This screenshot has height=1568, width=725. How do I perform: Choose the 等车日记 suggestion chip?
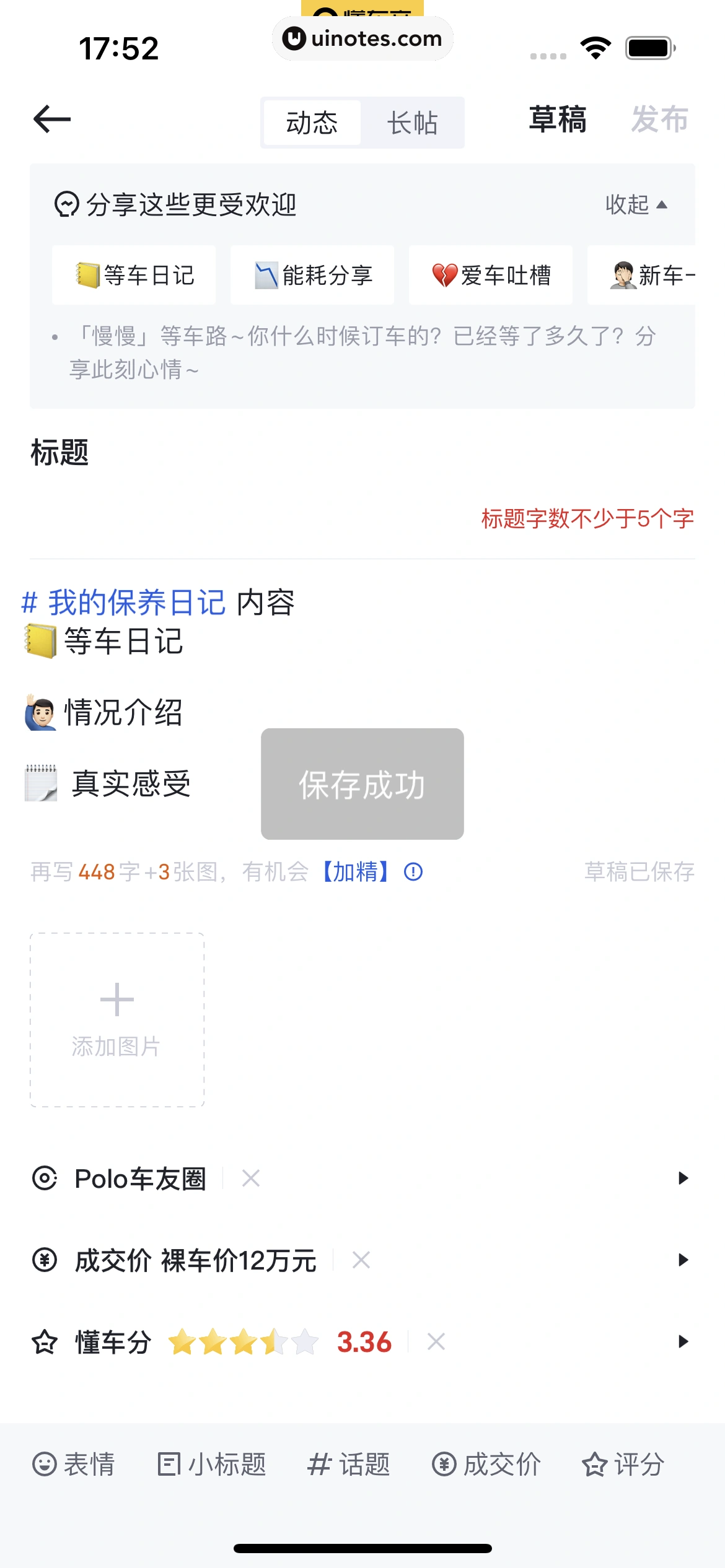[134, 275]
